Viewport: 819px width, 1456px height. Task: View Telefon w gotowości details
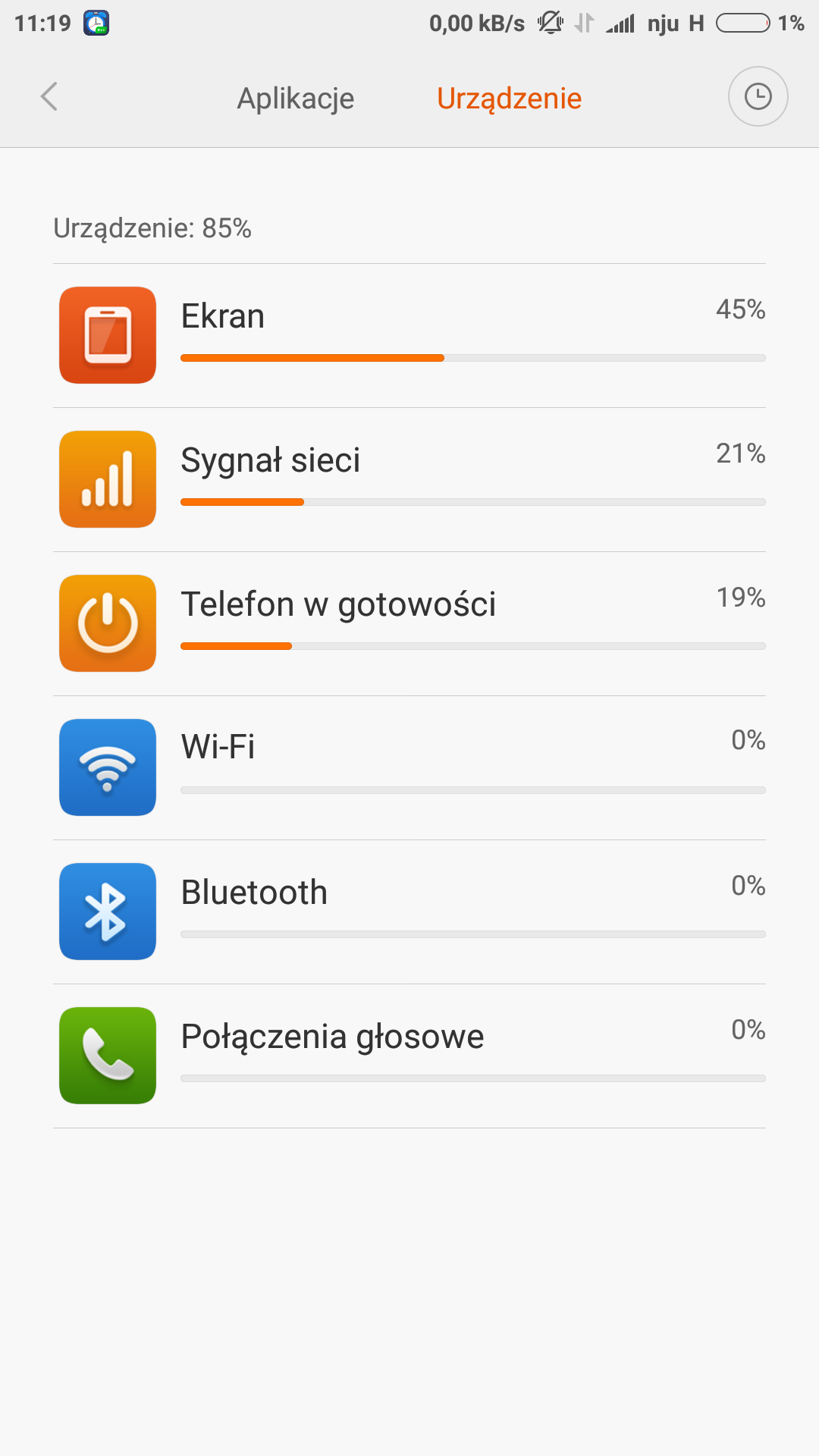click(409, 623)
